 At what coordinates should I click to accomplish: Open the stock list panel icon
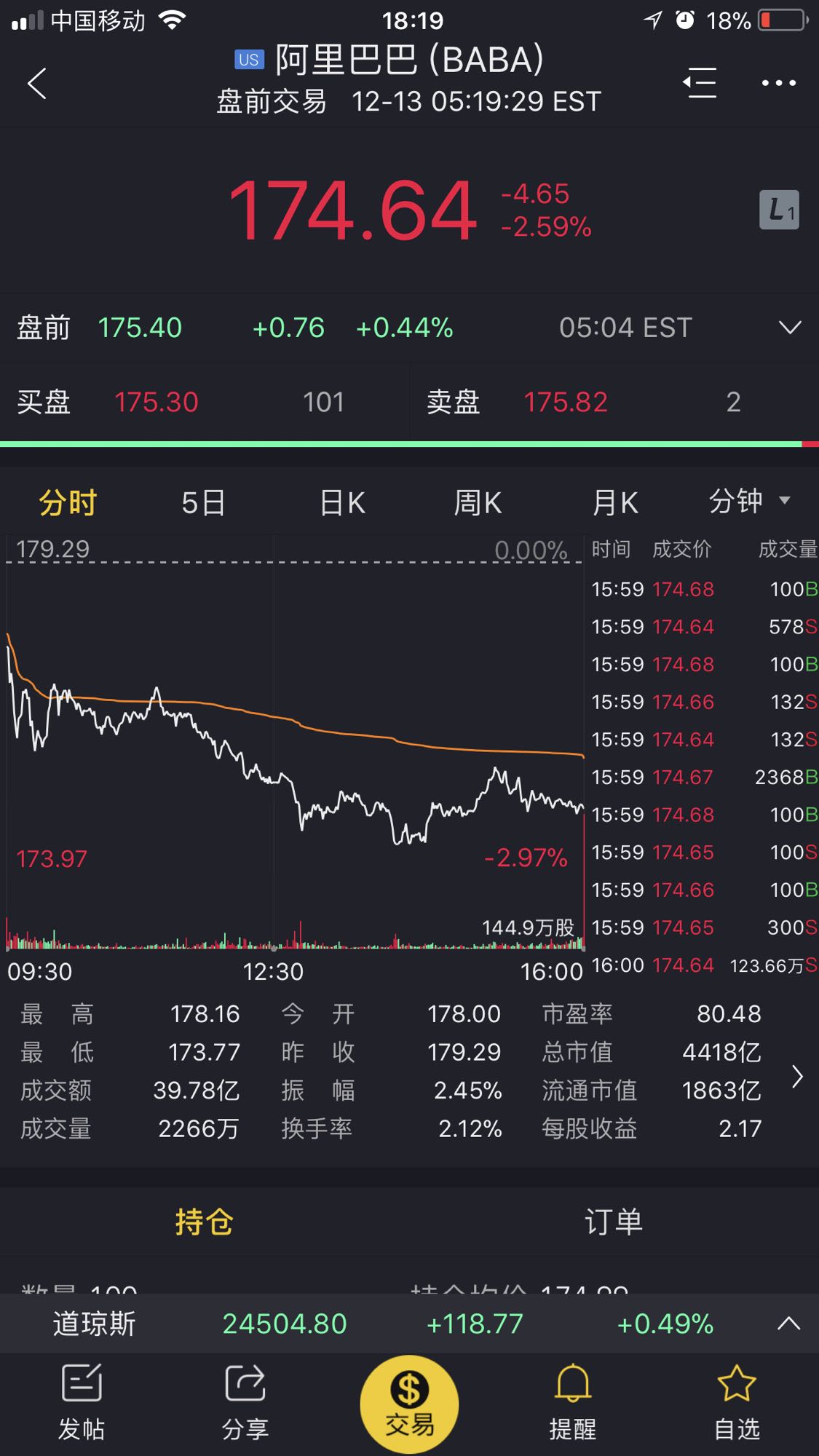click(x=700, y=82)
